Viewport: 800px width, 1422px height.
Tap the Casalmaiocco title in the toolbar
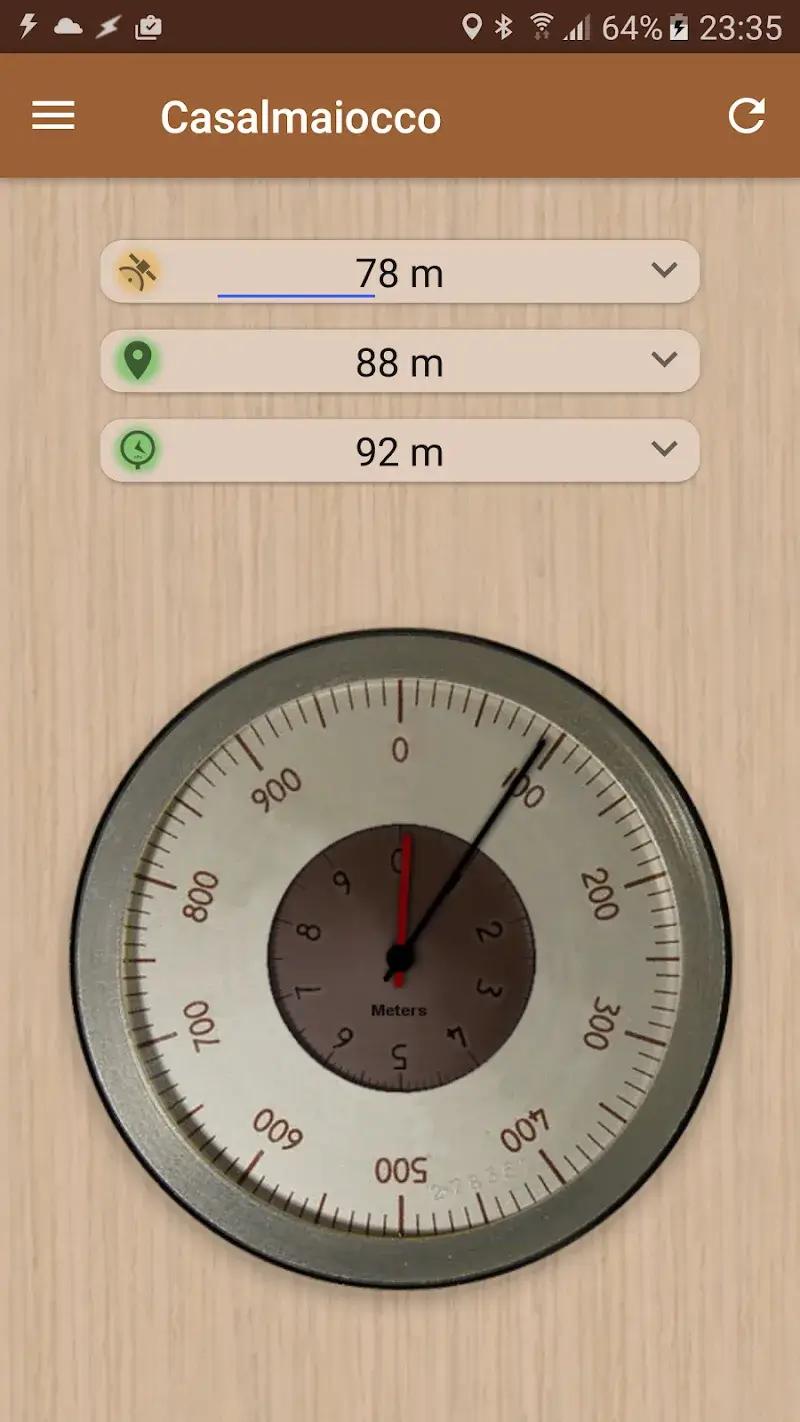tap(301, 116)
